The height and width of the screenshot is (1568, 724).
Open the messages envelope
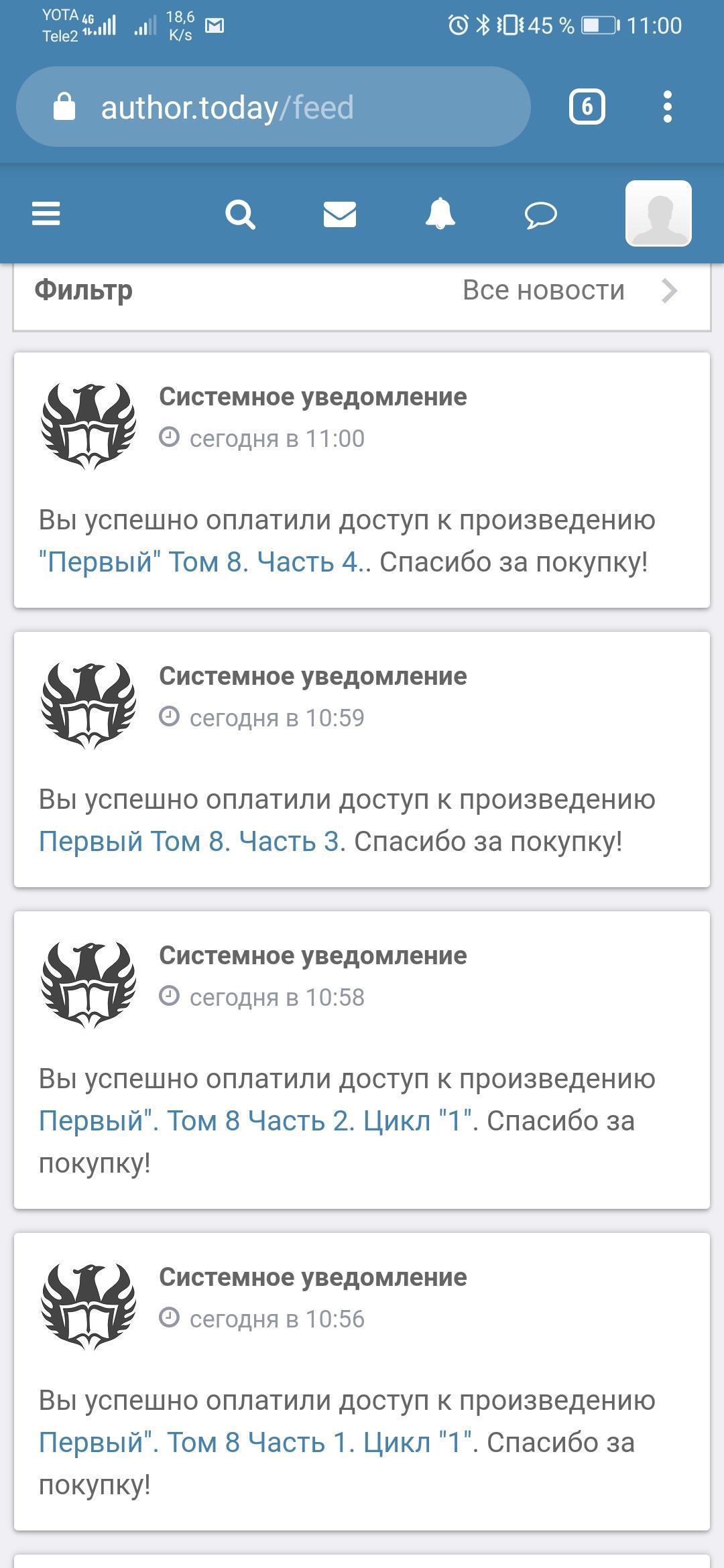tap(340, 214)
